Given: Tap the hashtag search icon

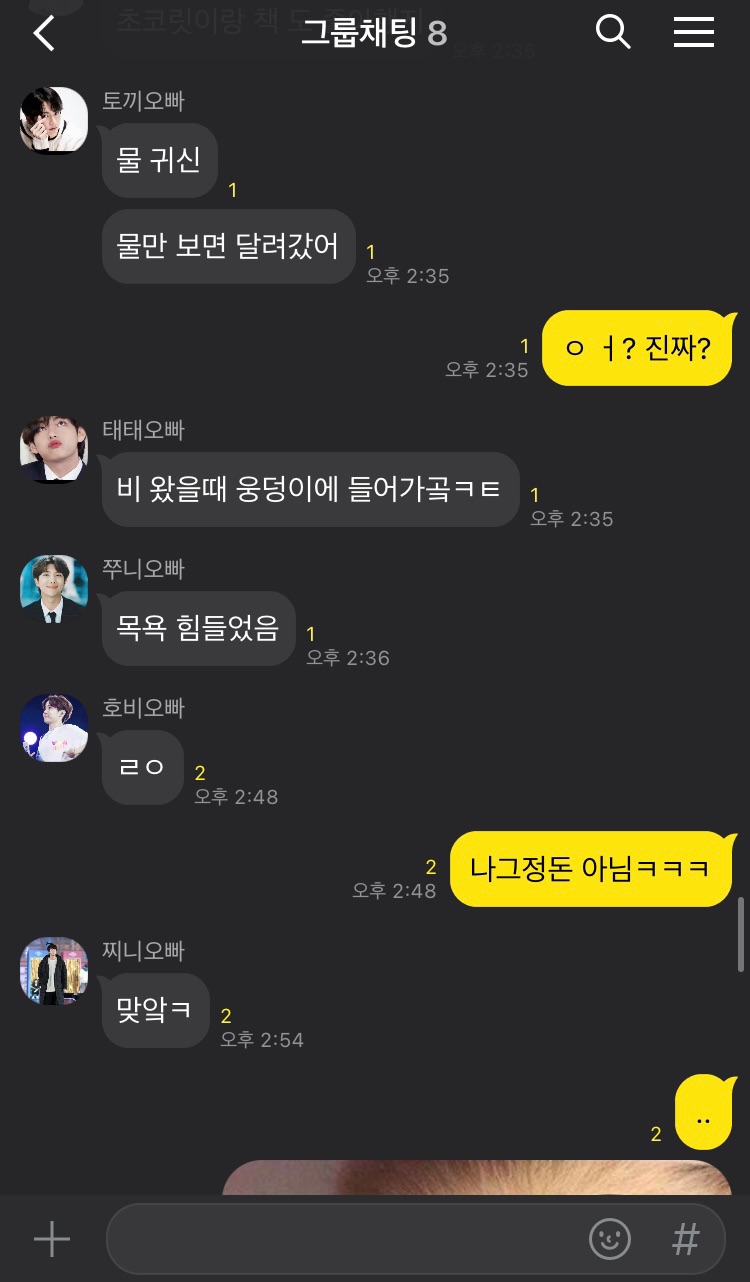Looking at the screenshot, I should [x=686, y=1240].
